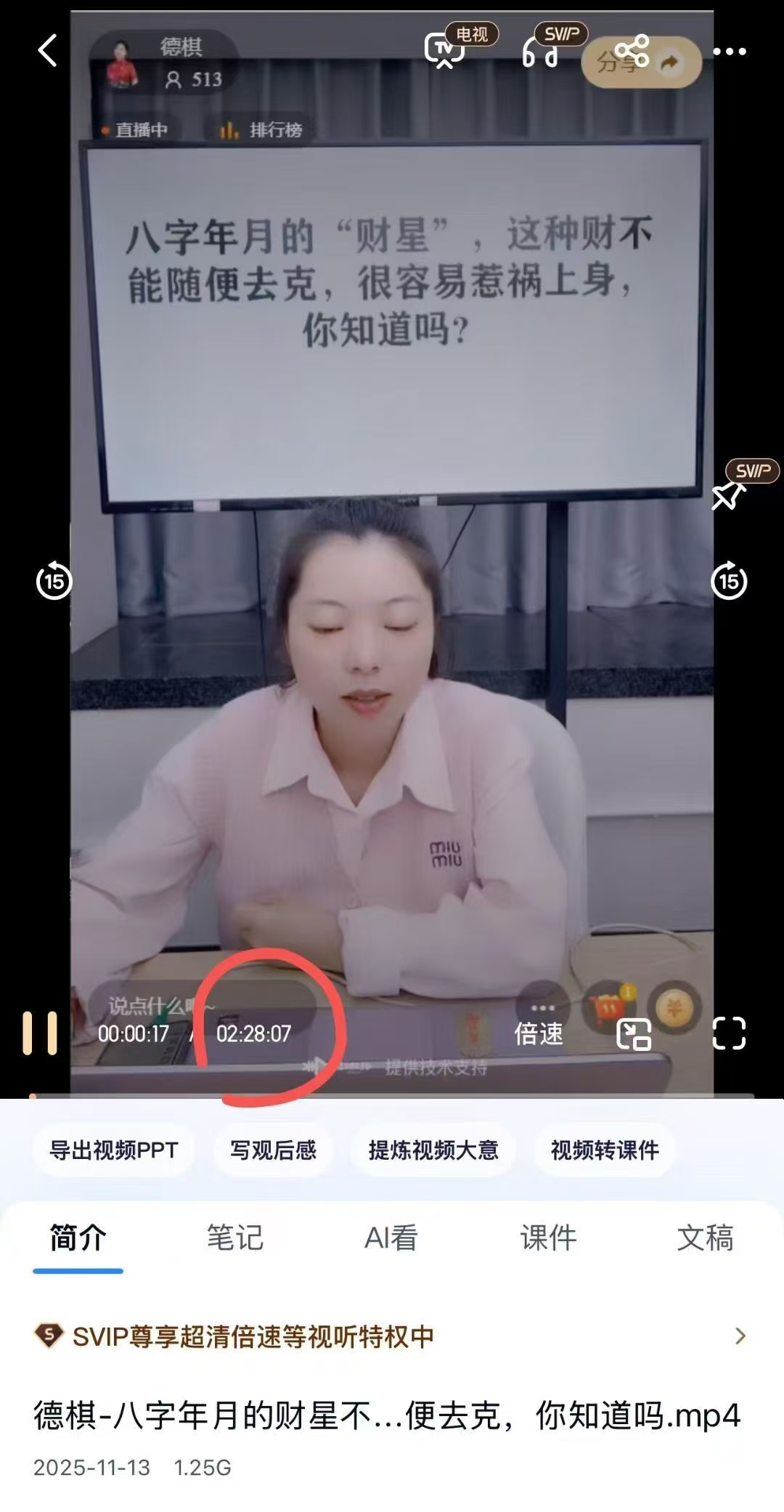This screenshot has width=784, height=1512.
Task: Change playback speed via 倍速
Action: (x=539, y=1033)
